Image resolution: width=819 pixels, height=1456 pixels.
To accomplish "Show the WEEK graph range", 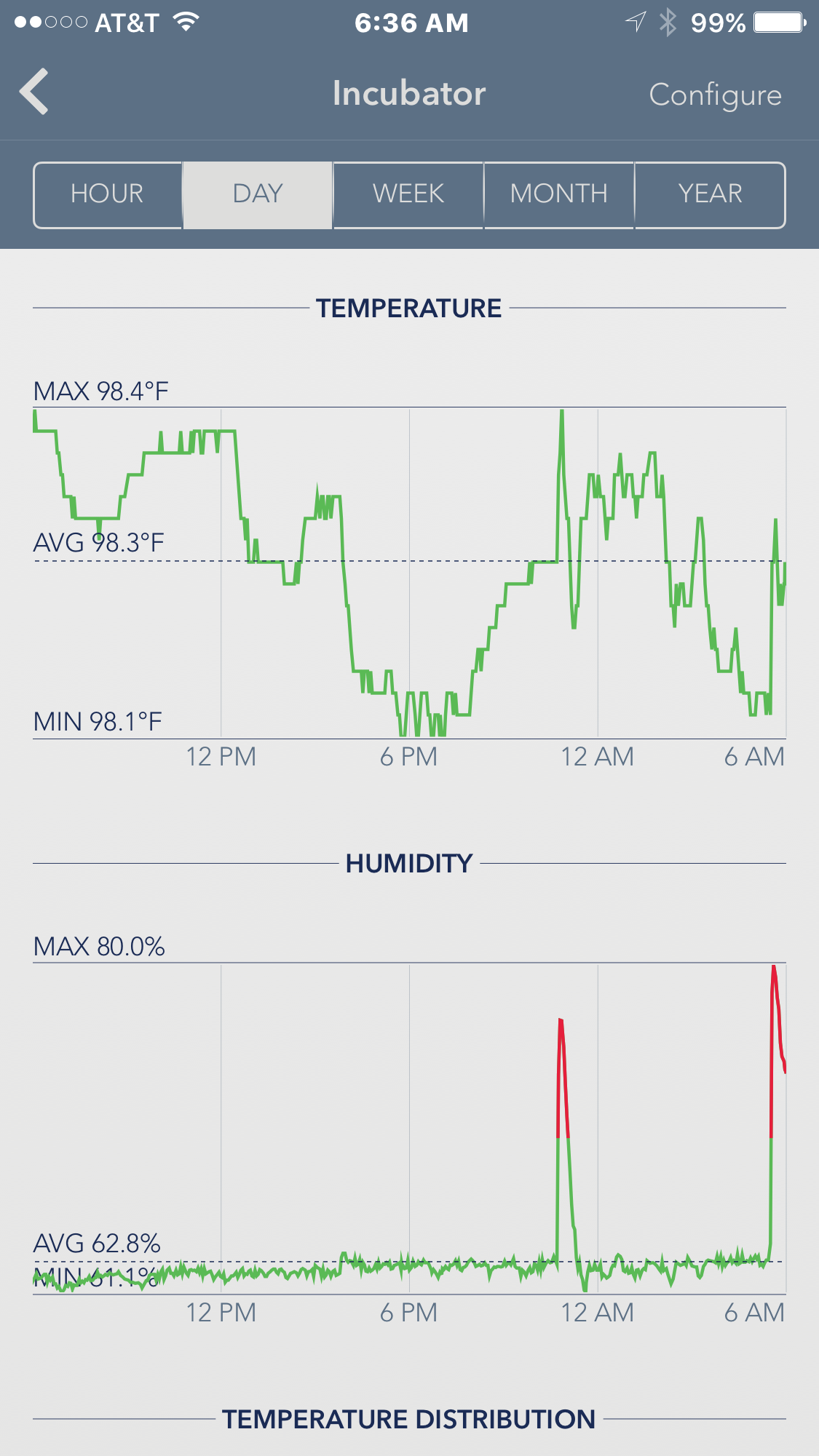I will click(408, 194).
